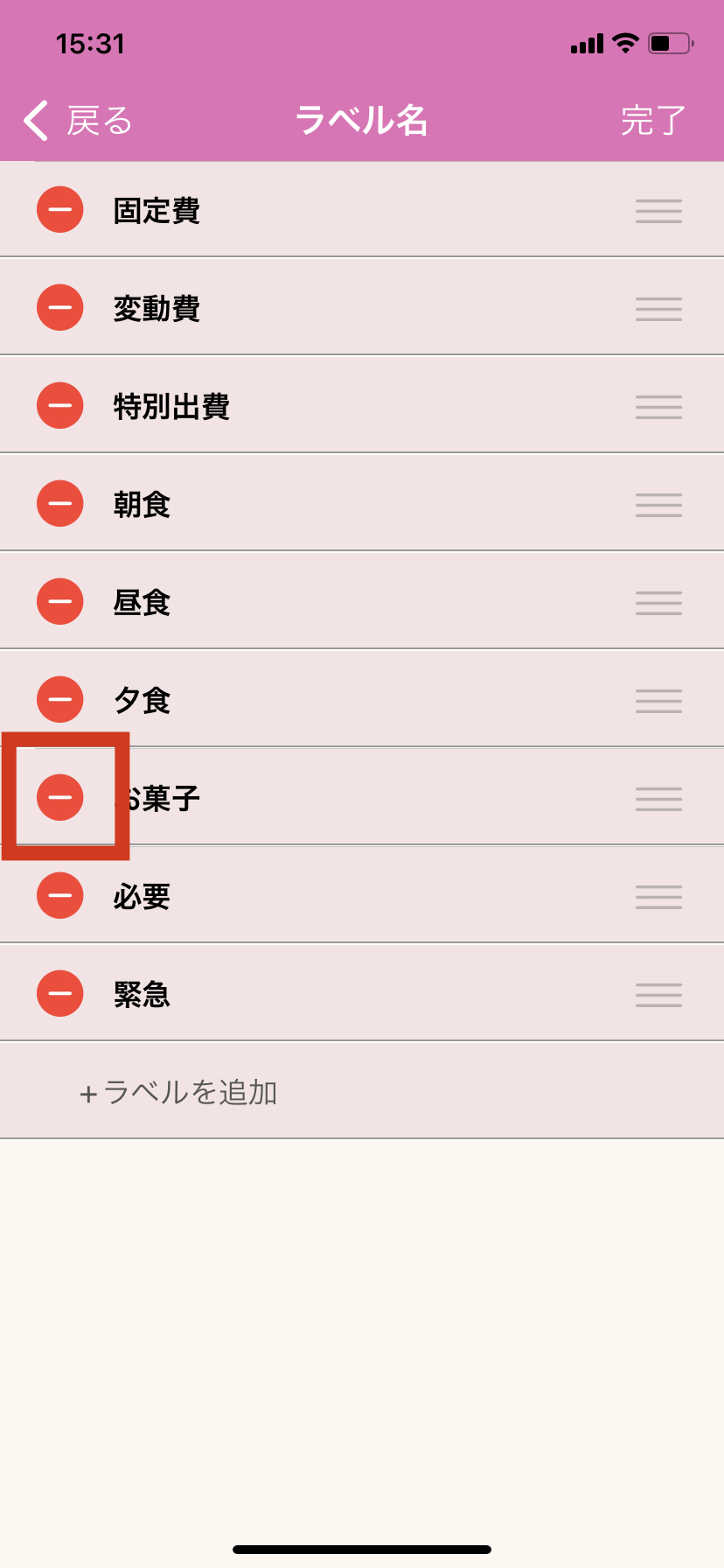Go back via 戻る button
The width and height of the screenshot is (724, 1568).
pos(77,121)
